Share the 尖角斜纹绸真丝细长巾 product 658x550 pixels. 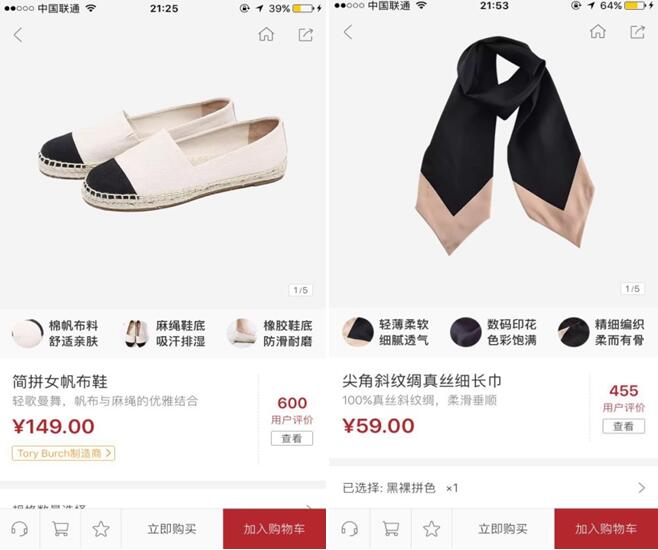pyautogui.click(x=637, y=31)
